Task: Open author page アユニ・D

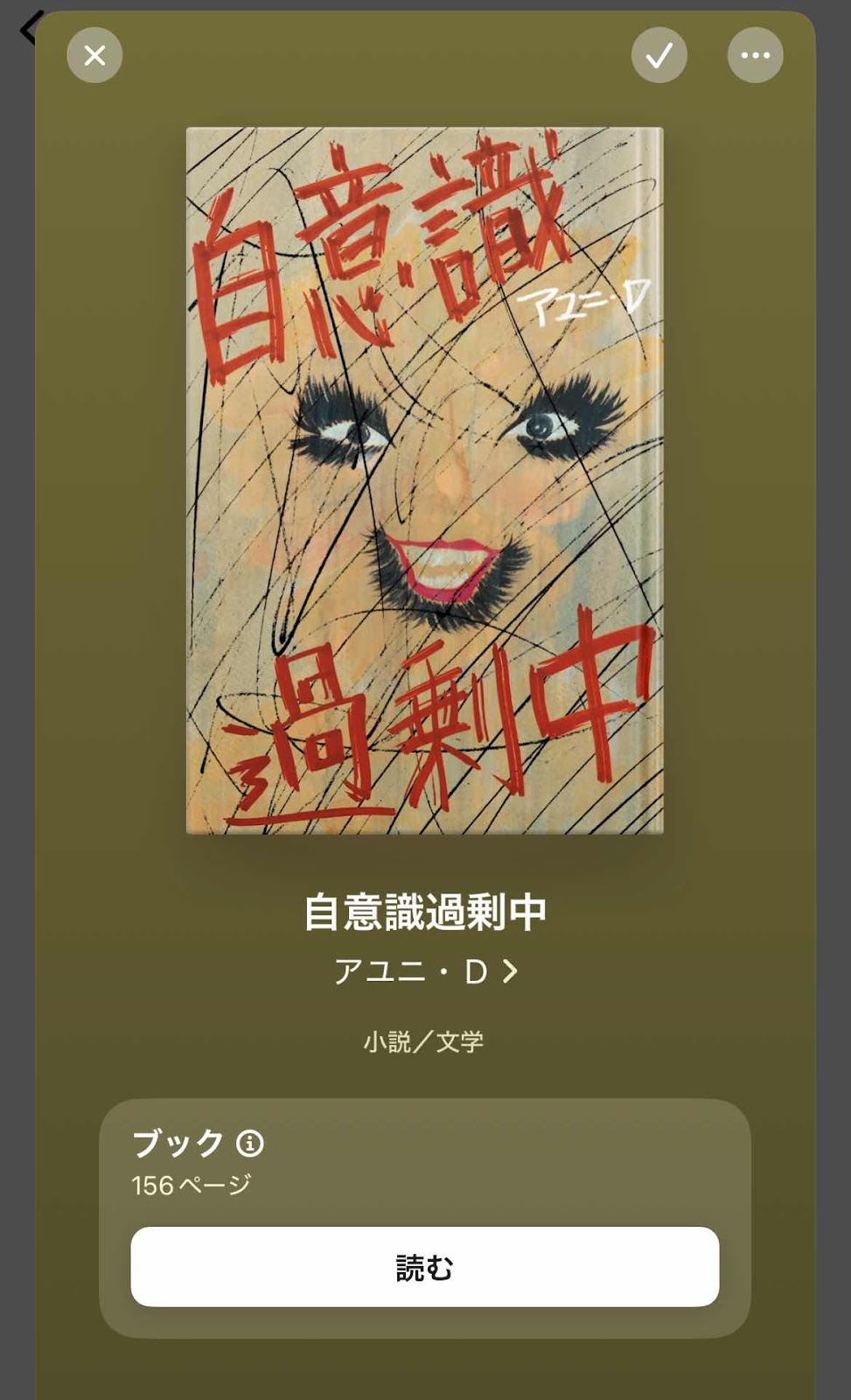Action: pos(425,971)
